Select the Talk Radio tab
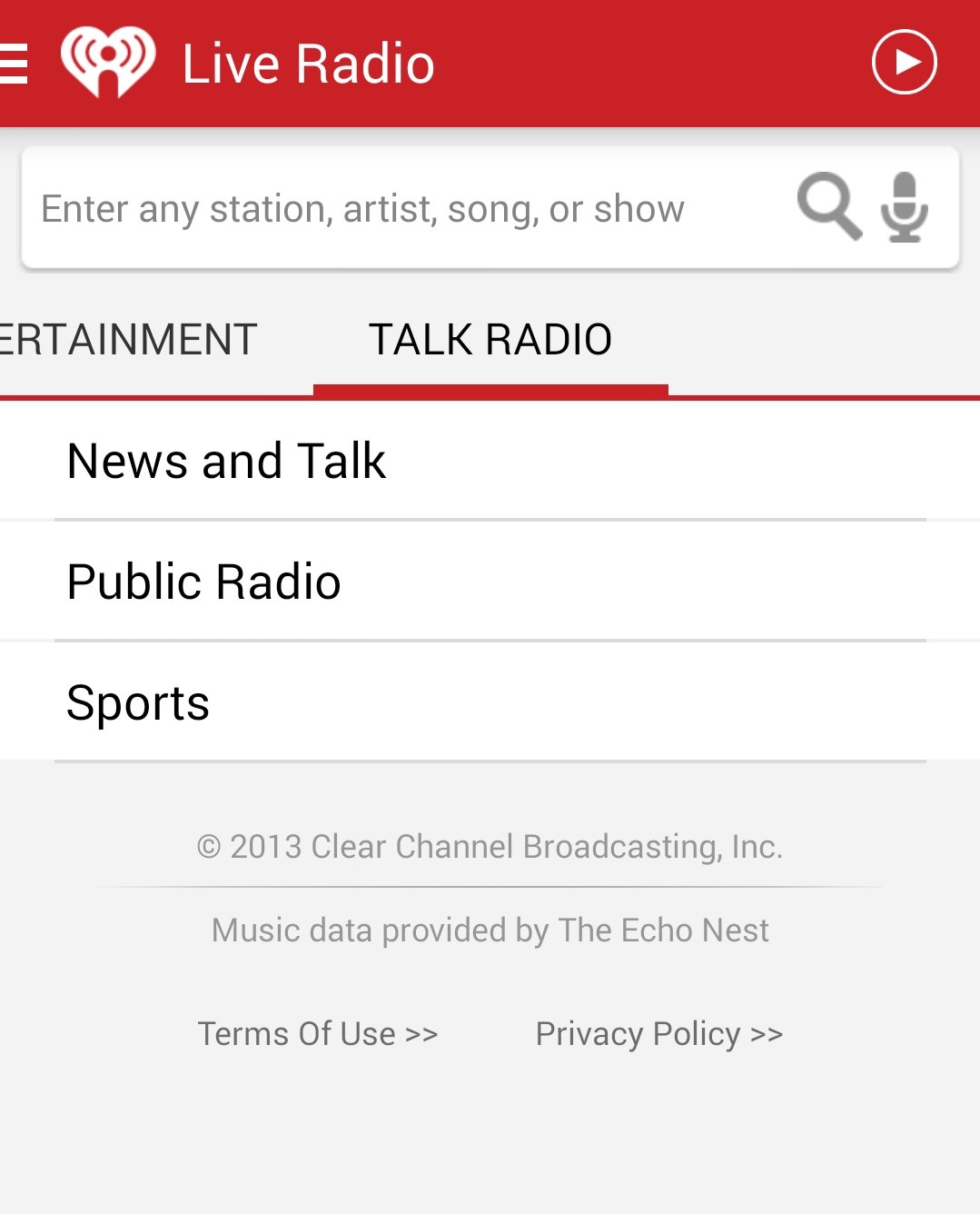This screenshot has width=980, height=1214. [x=490, y=340]
